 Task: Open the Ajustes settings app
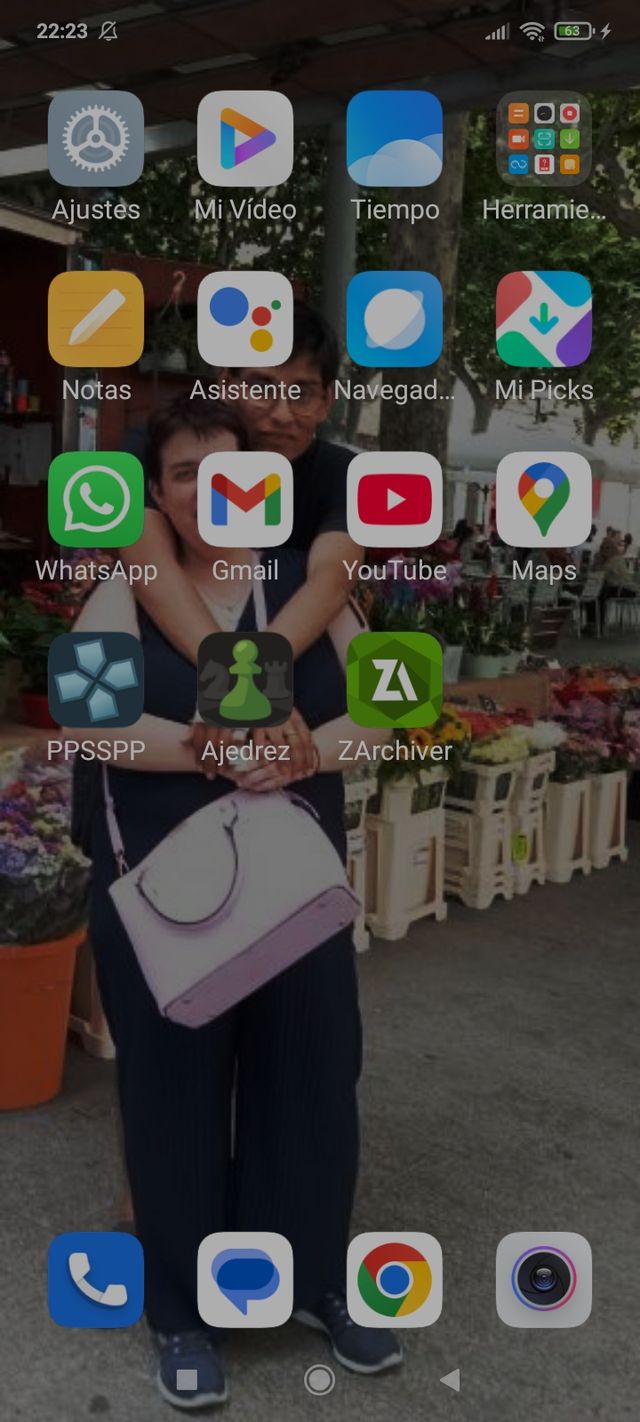(96, 139)
